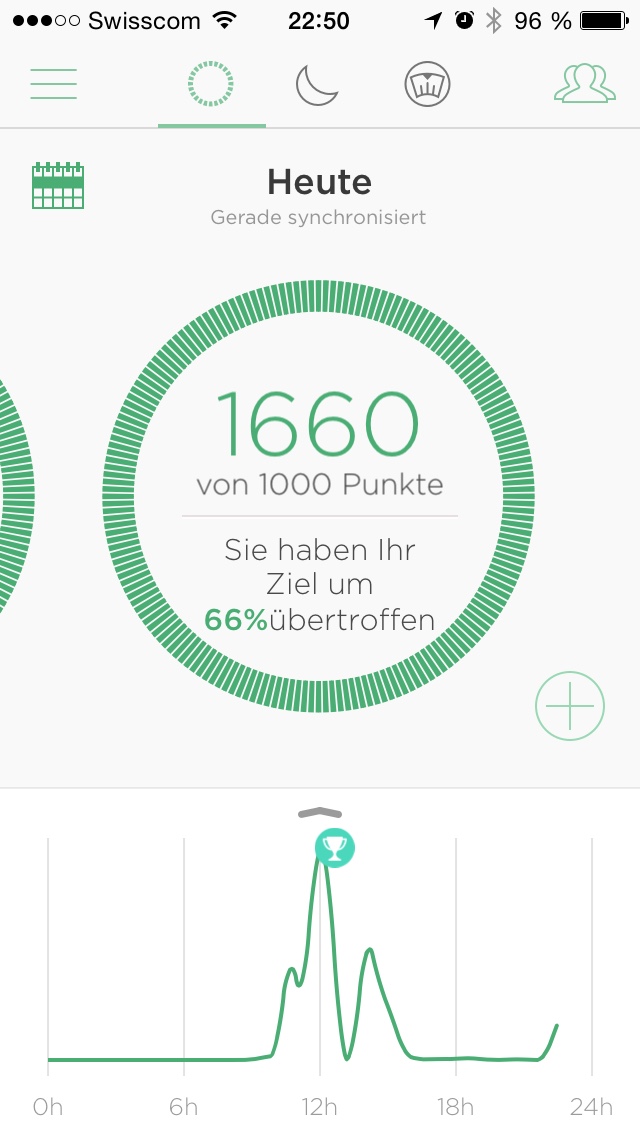This screenshot has width=640, height=1136.
Task: Open the friends icon
Action: click(x=585, y=83)
